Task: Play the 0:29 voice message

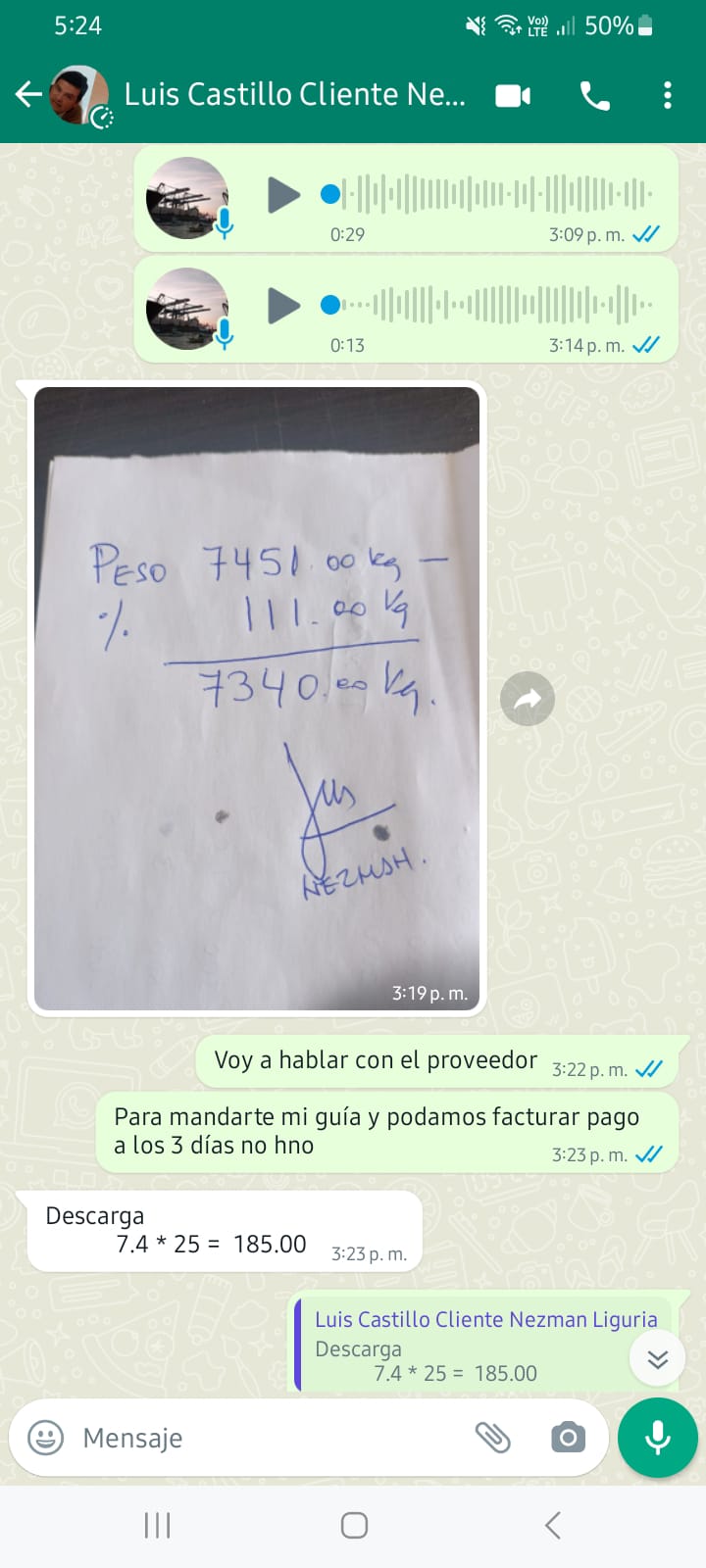Action: coord(283,195)
